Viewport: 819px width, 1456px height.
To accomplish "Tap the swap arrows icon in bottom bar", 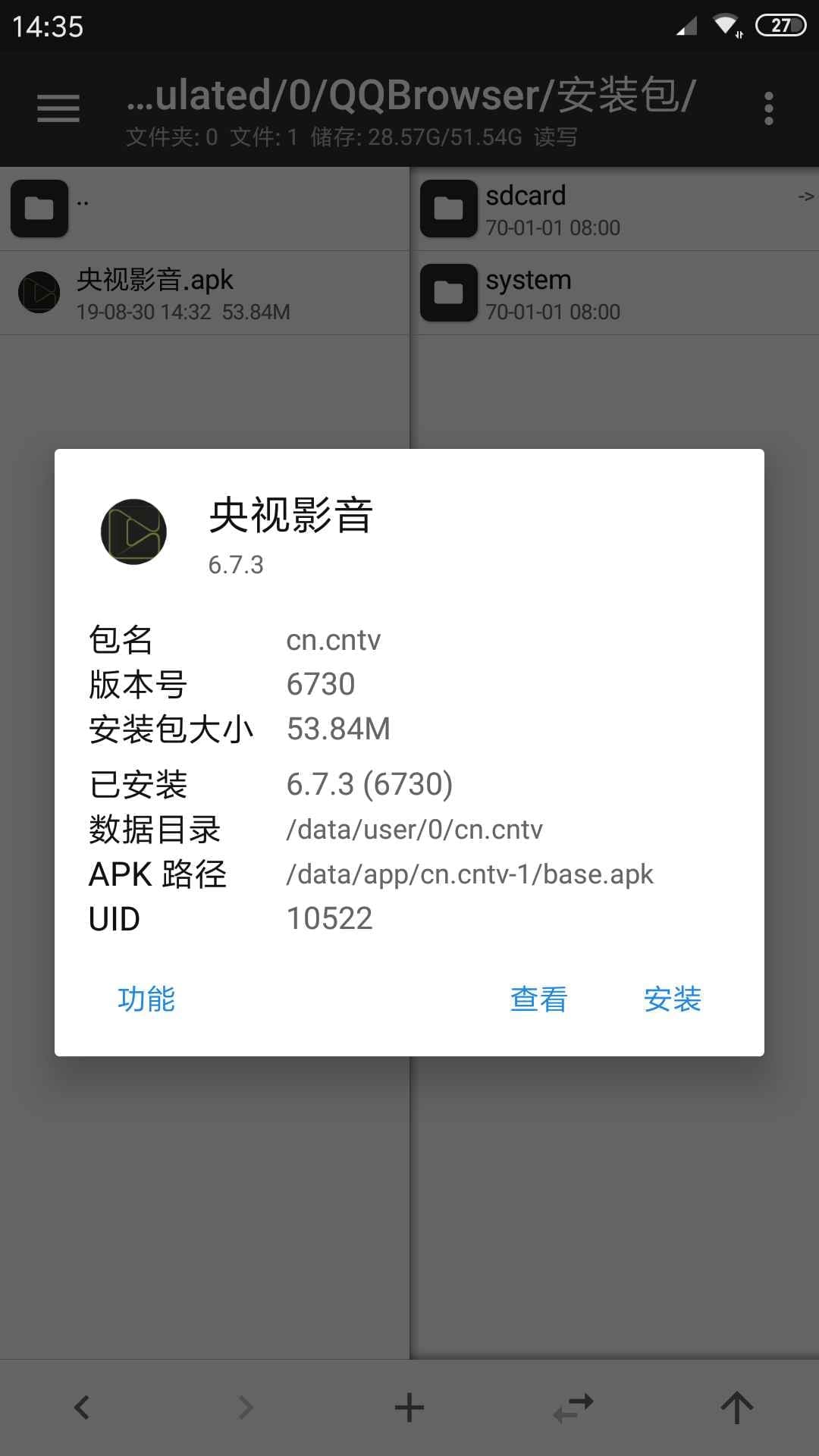I will [573, 1407].
